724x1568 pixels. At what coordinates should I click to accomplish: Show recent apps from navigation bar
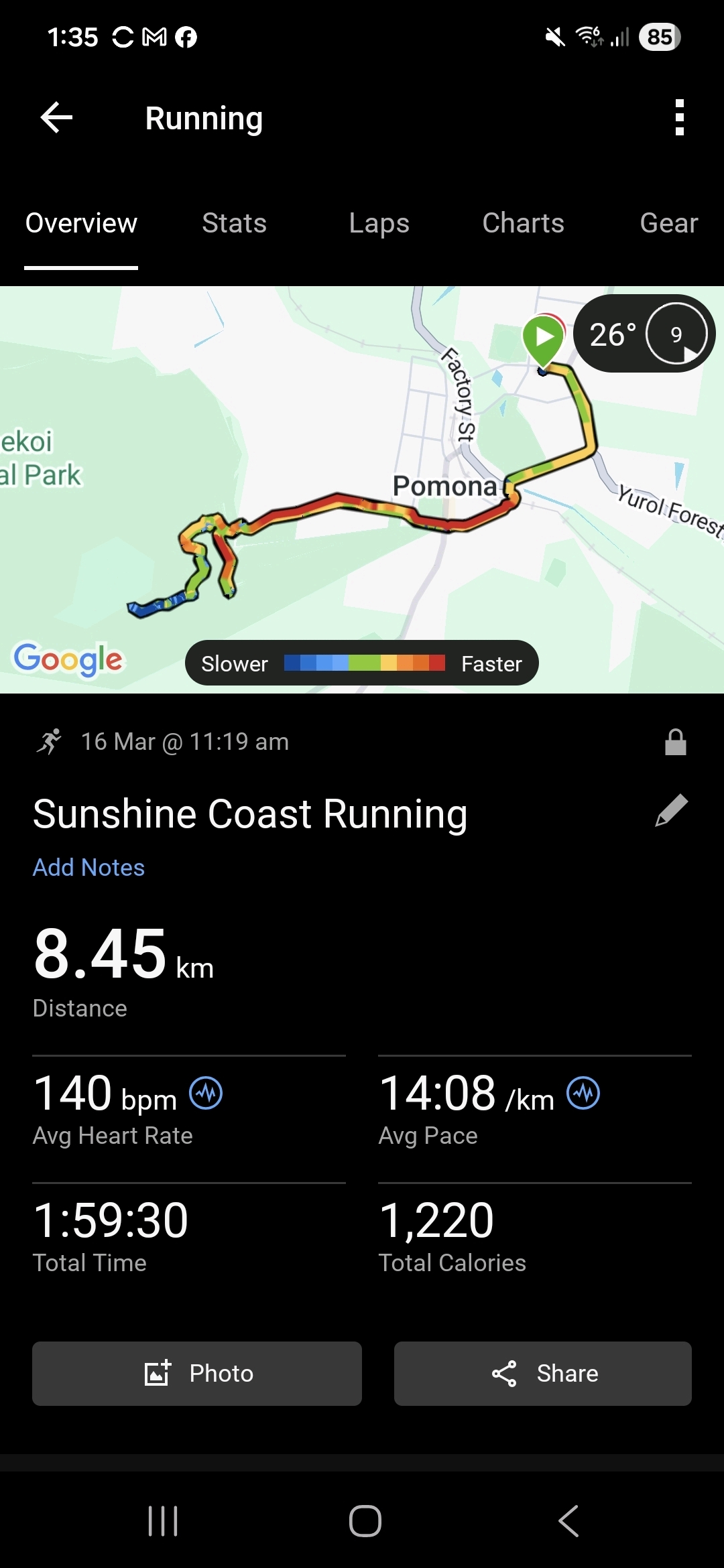click(163, 1520)
